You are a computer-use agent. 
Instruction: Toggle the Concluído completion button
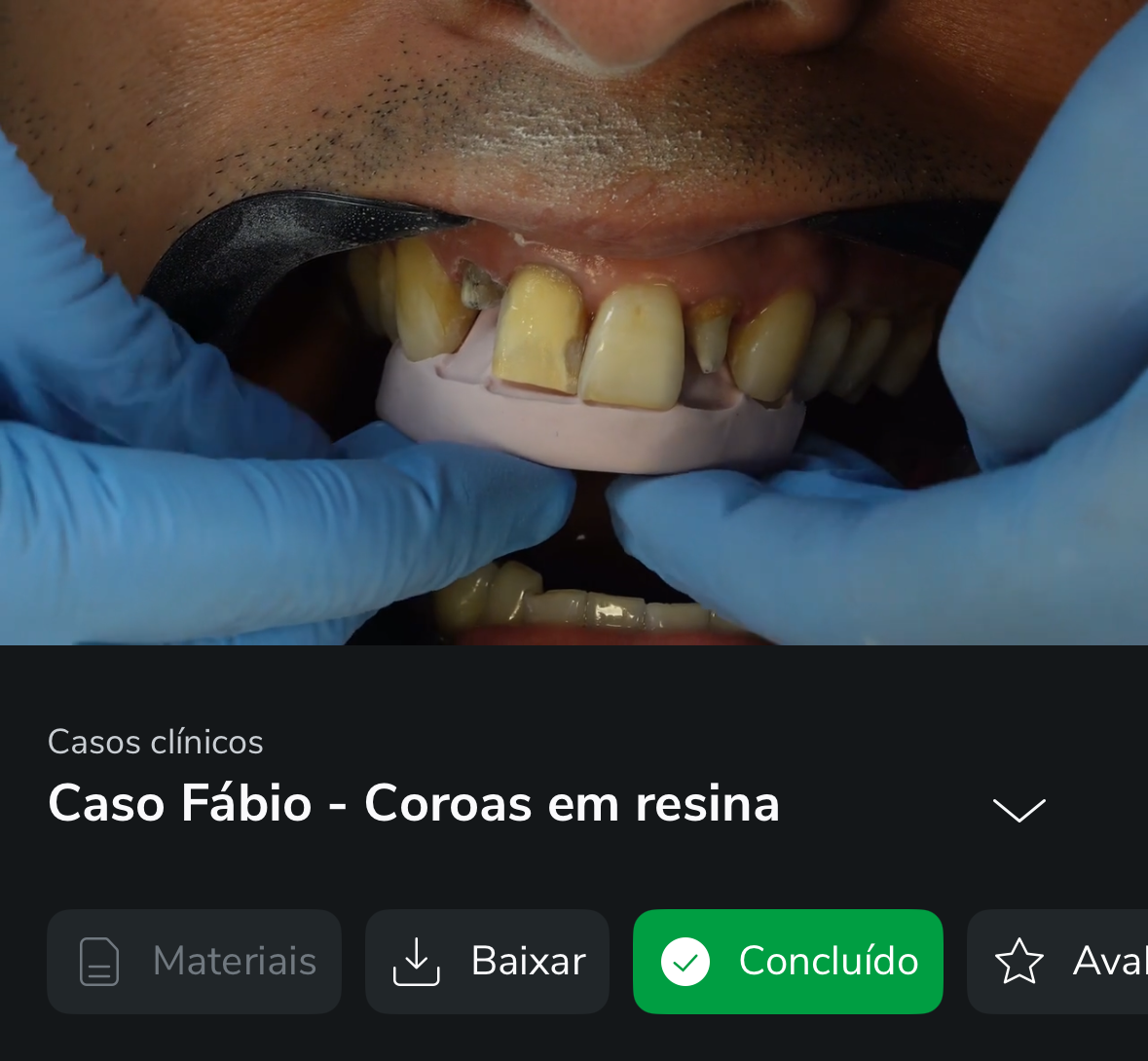tap(788, 962)
